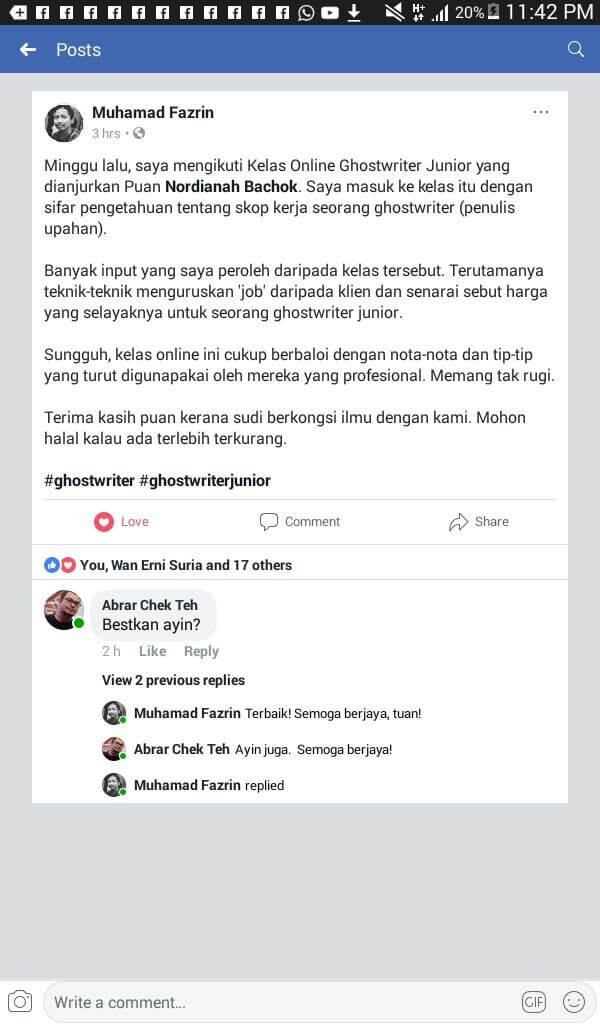Viewport: 600px width, 1024px height.
Task: Toggle the Love reaction on the post
Action: click(x=121, y=521)
